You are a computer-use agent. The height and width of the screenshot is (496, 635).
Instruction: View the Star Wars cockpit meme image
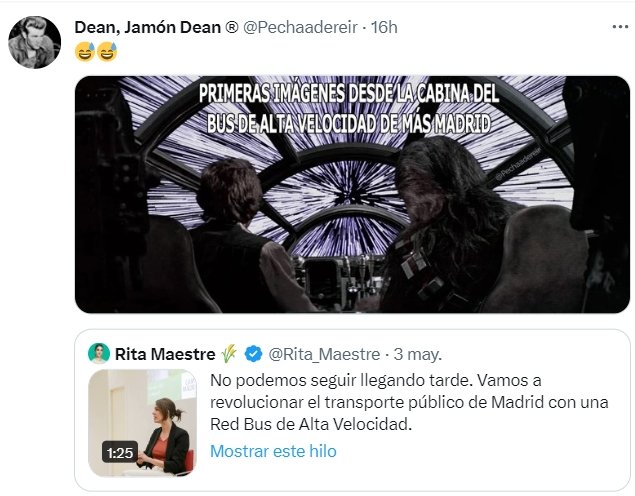pyautogui.click(x=352, y=195)
